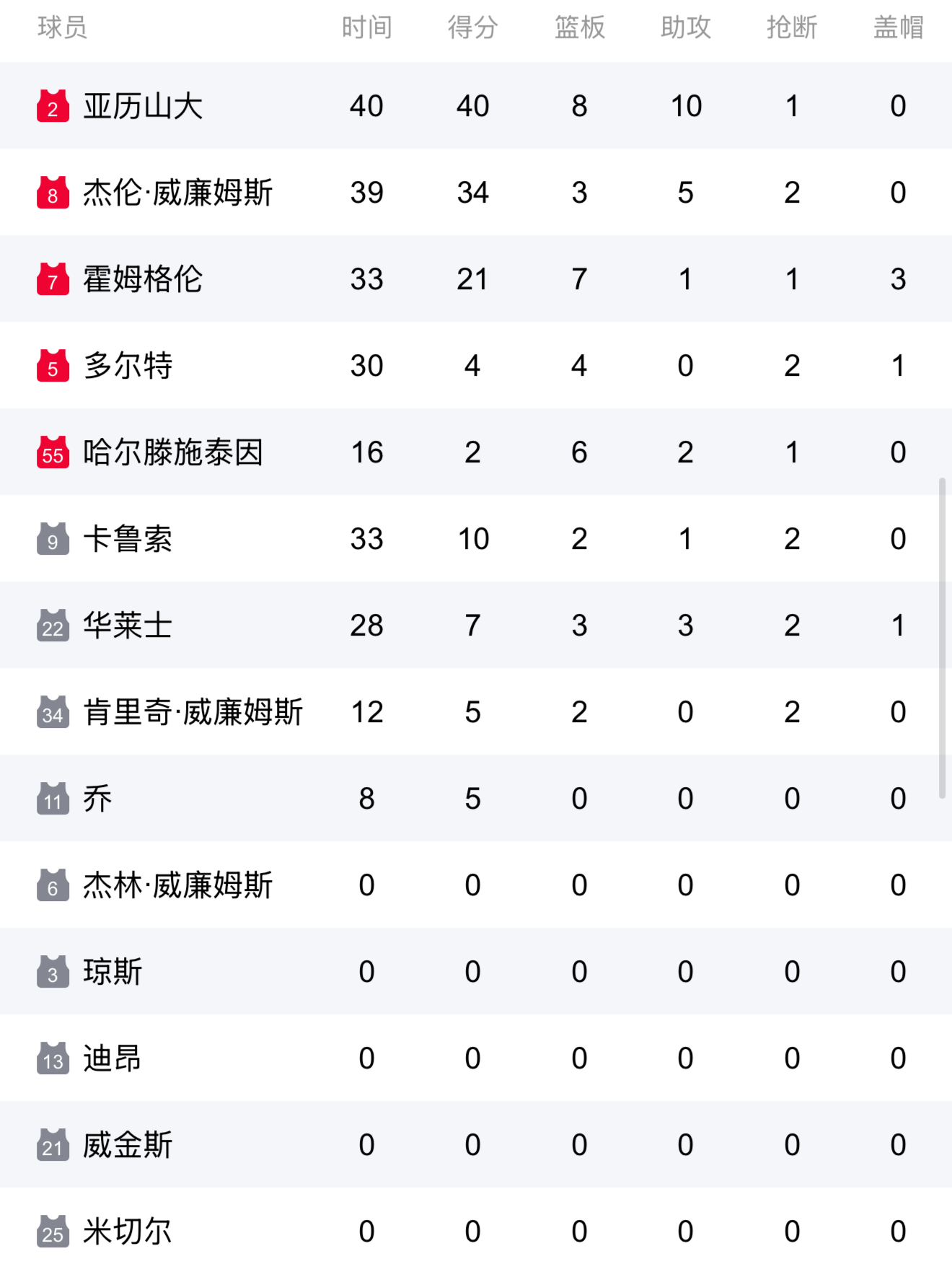Open 多尔特's player profile
The width and height of the screenshot is (952, 1277).
click(x=128, y=366)
